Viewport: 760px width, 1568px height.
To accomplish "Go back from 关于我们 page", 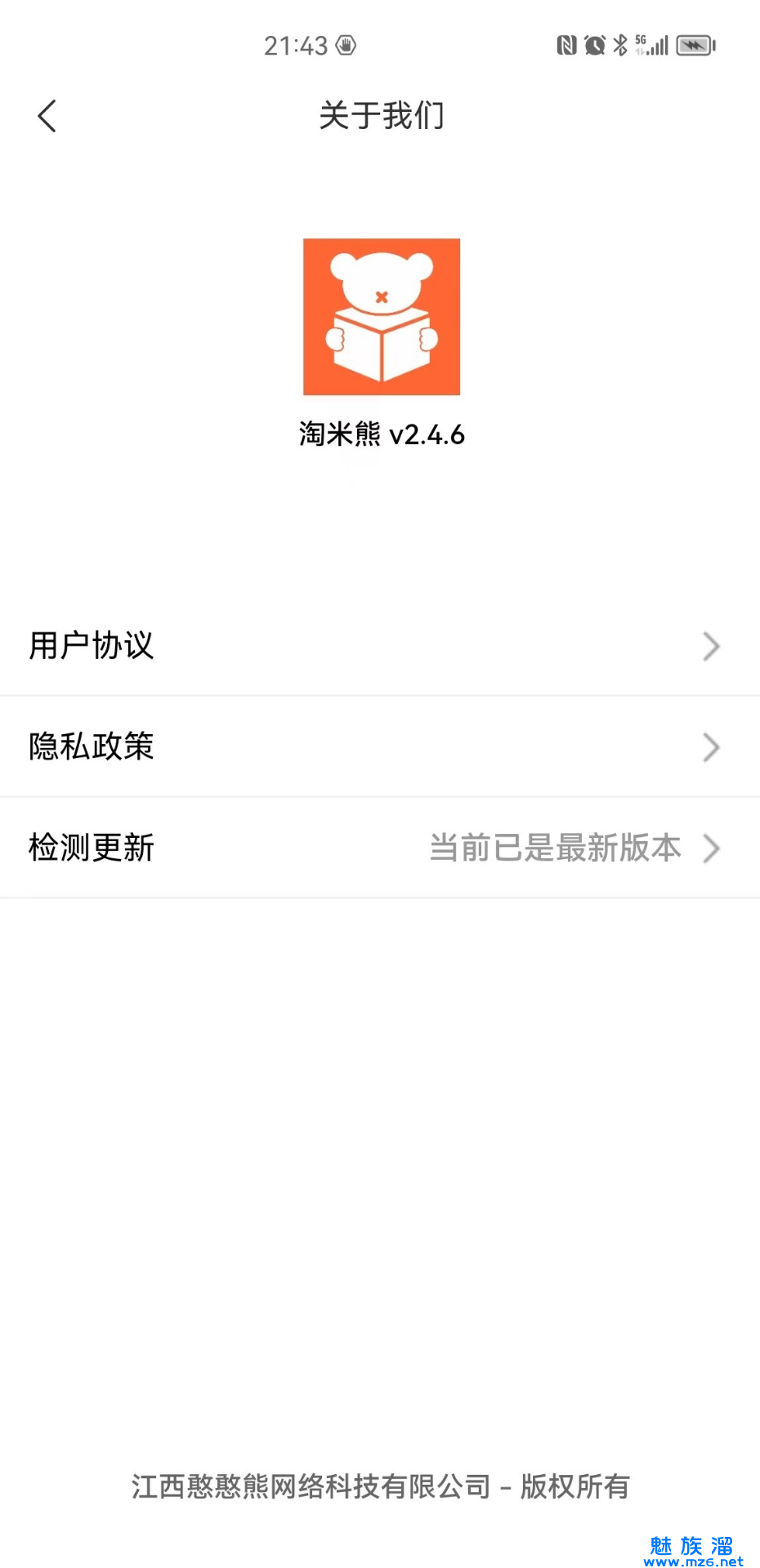I will click(47, 116).
